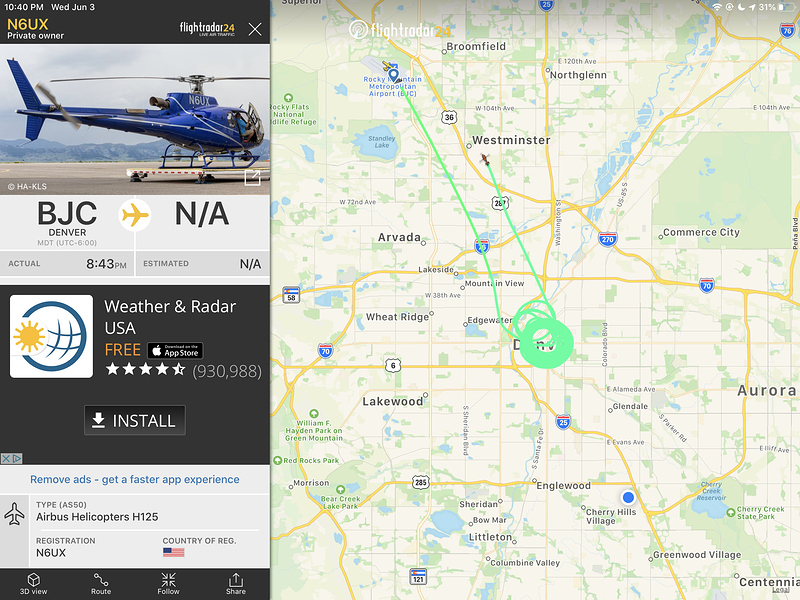Close the N6UX flight details panel
800x600 pixels.
(x=255, y=29)
